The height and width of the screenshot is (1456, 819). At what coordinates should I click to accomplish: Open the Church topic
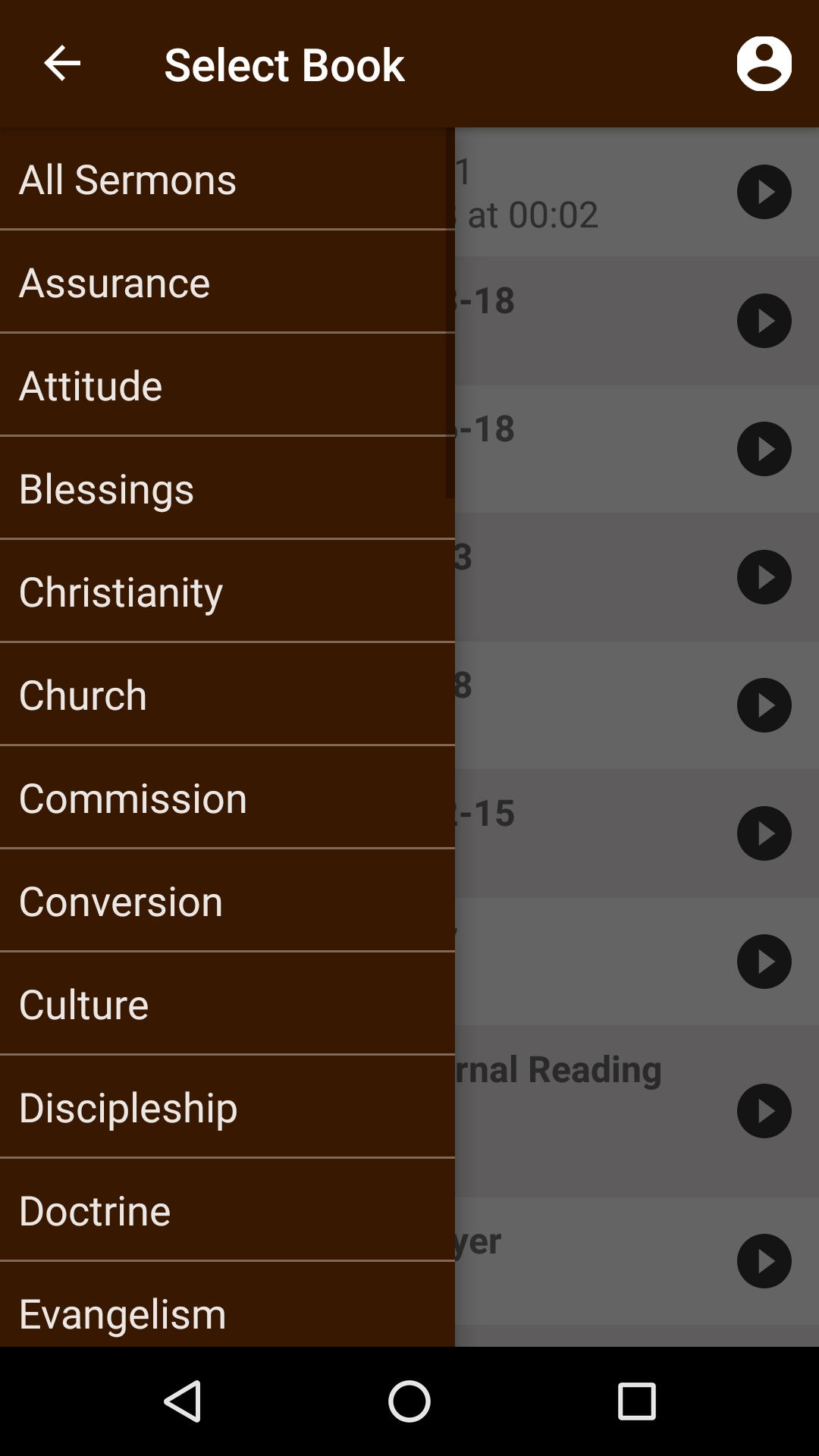point(227,695)
